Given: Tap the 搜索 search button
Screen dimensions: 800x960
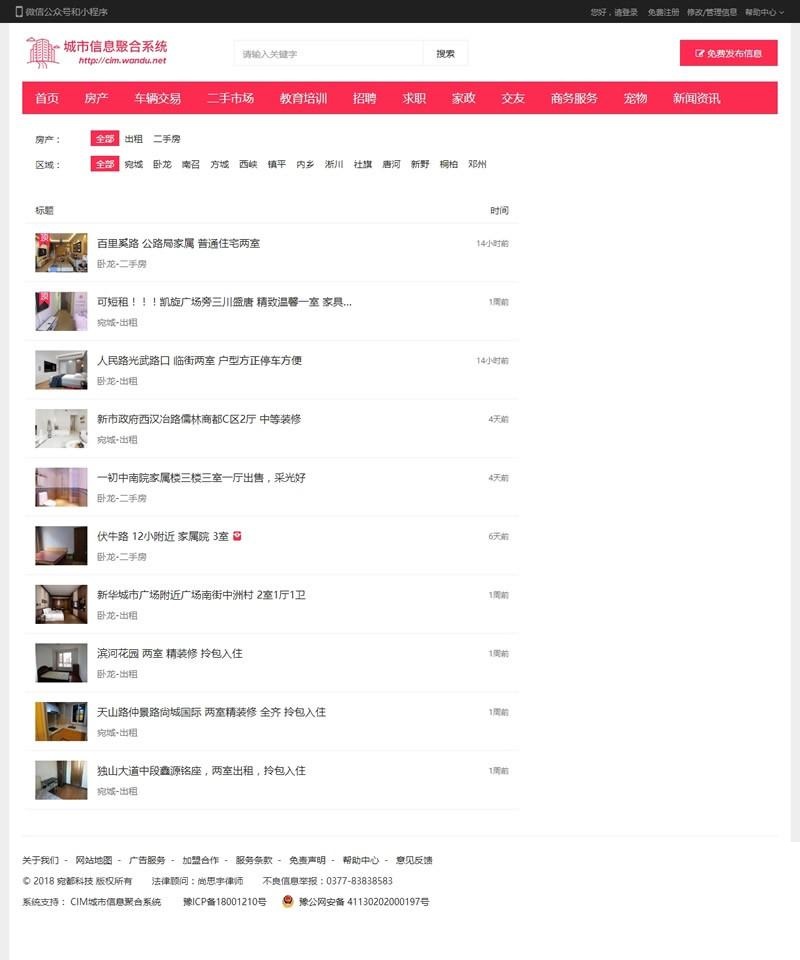Looking at the screenshot, I should coord(445,54).
